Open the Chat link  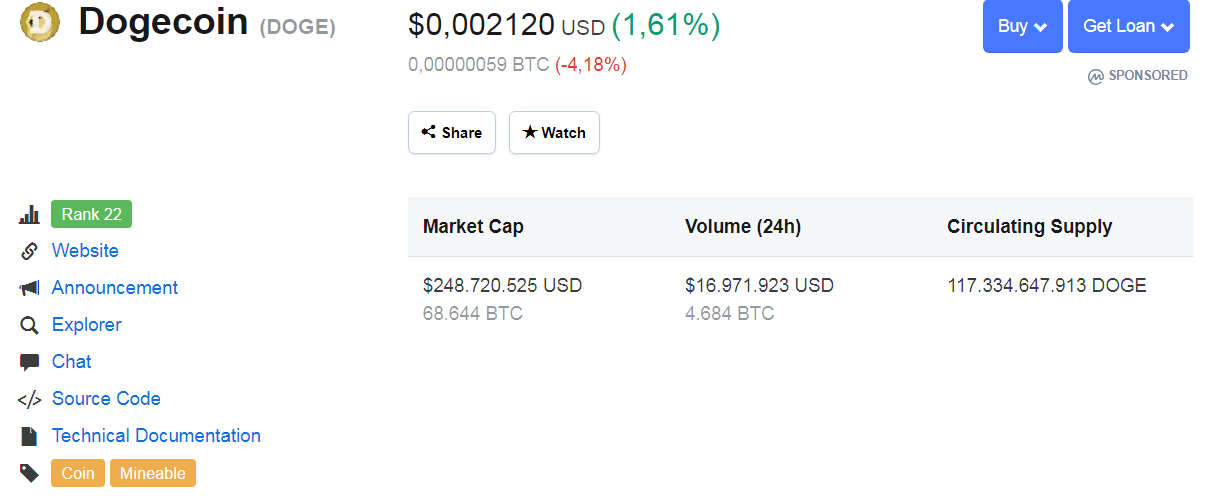(x=72, y=362)
